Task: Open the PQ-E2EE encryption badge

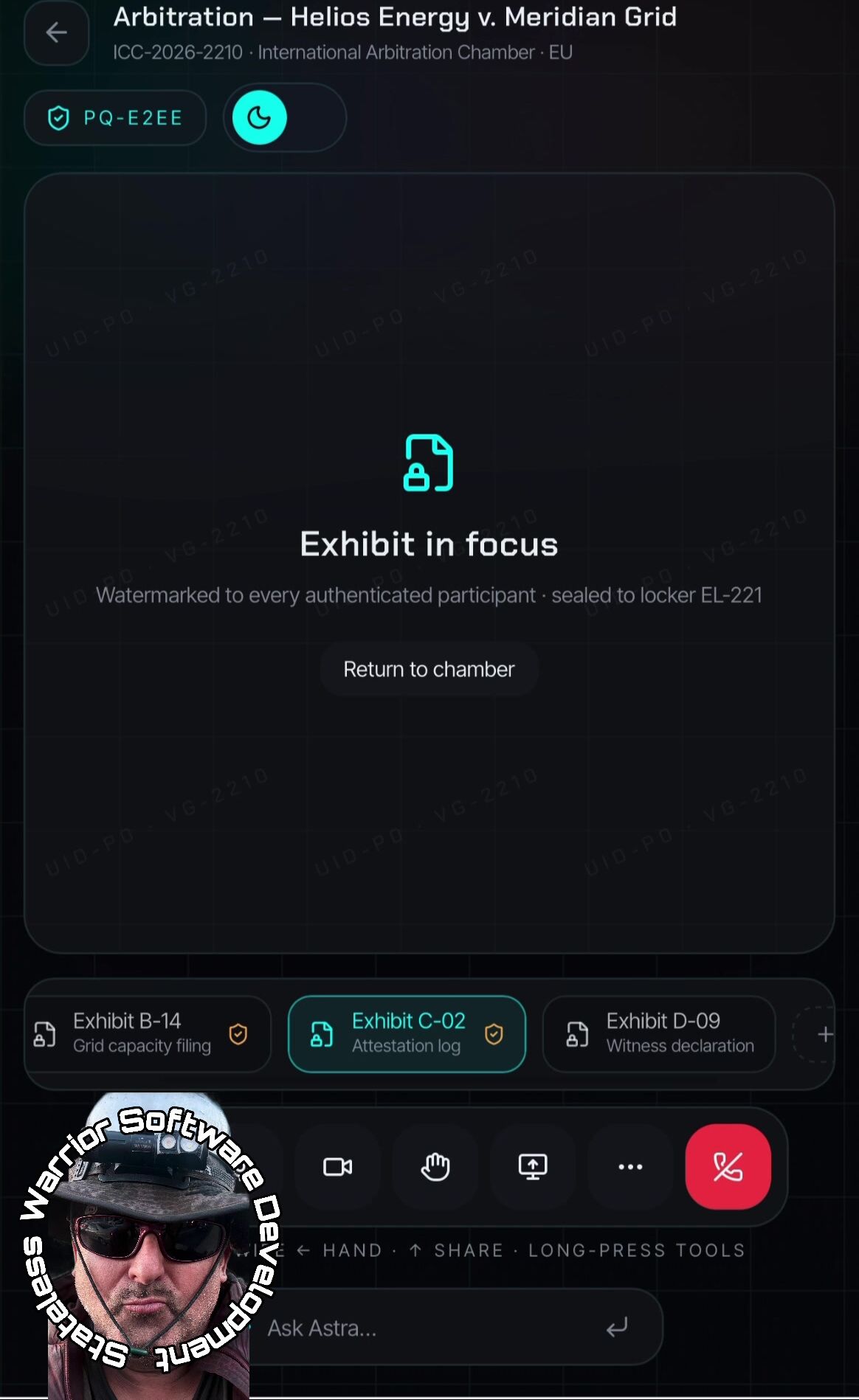Action: tap(115, 118)
